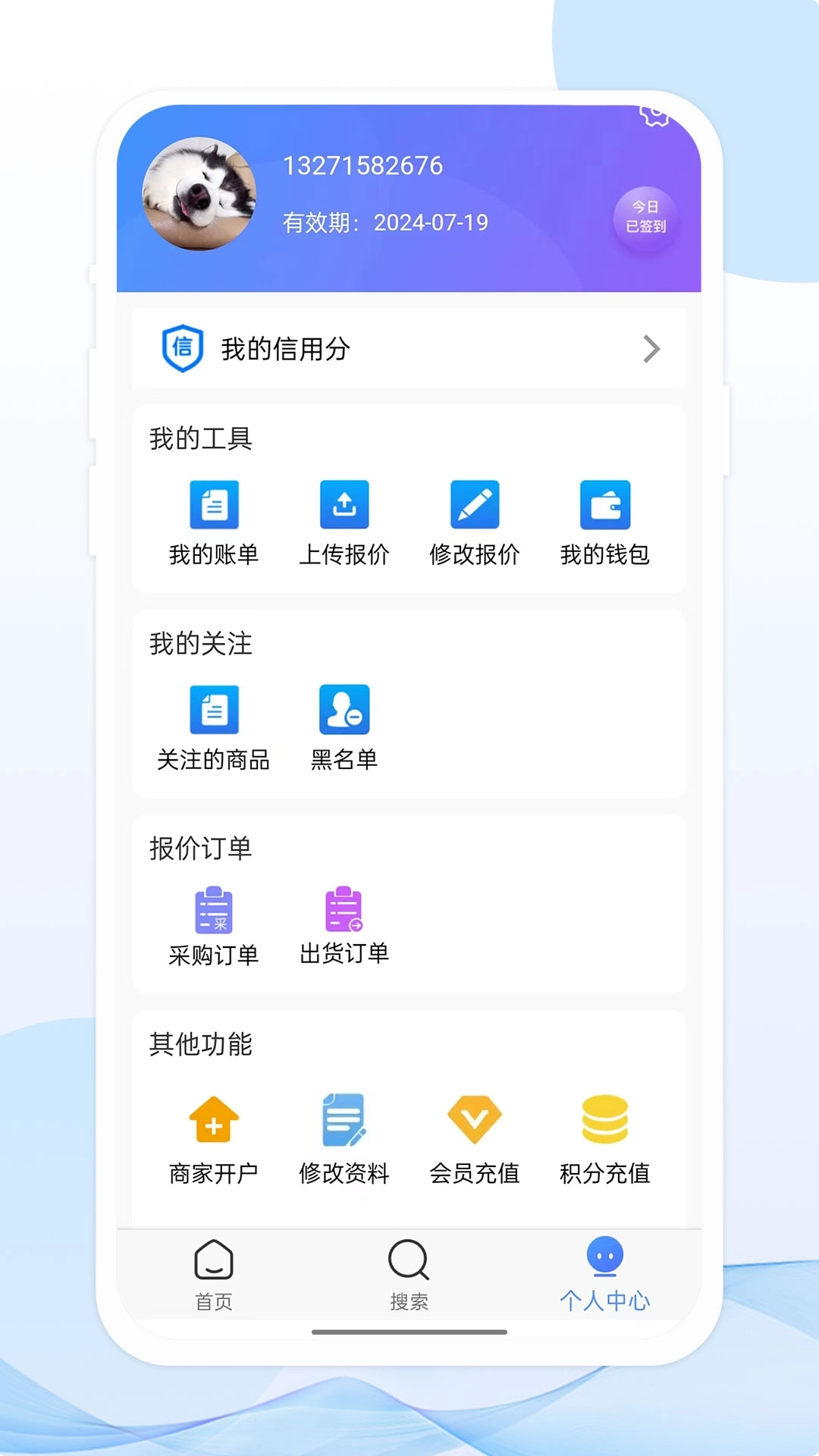Expand 我的信用分 via the right chevron

[651, 349]
